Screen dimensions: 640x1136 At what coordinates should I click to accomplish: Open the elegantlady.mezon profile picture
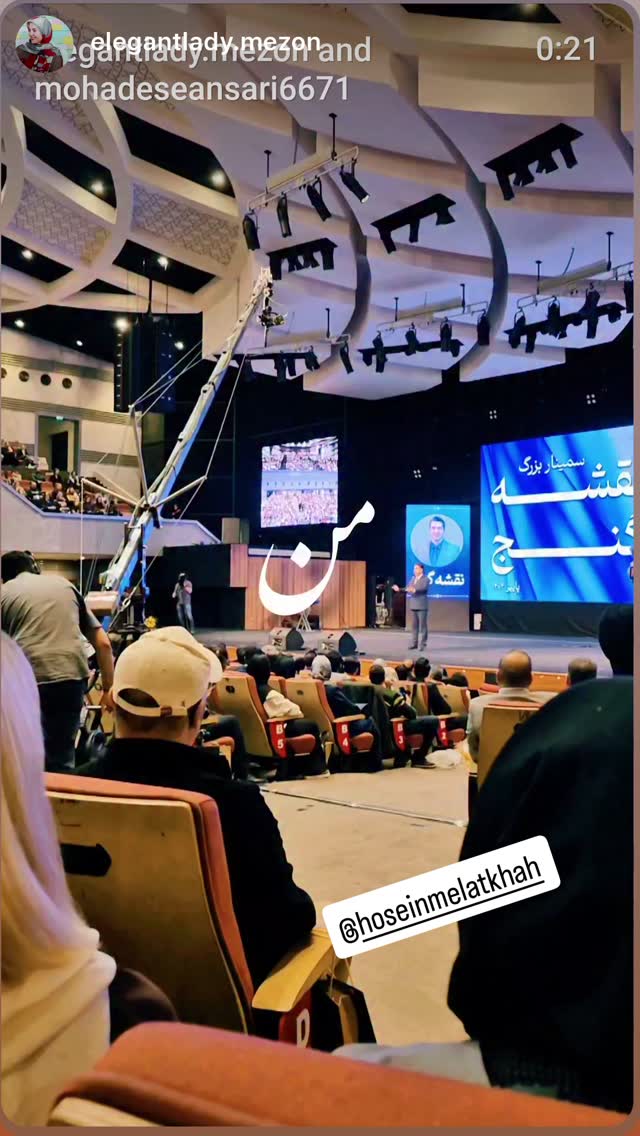pos(44,44)
